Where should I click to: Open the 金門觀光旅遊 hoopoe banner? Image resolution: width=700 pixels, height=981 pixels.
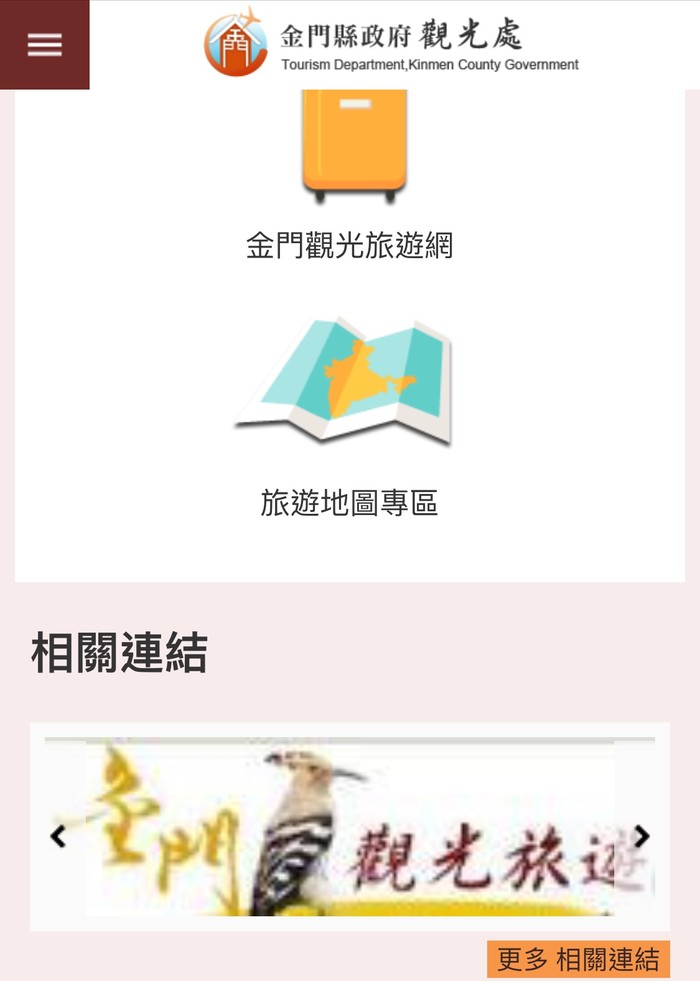[x=350, y=830]
